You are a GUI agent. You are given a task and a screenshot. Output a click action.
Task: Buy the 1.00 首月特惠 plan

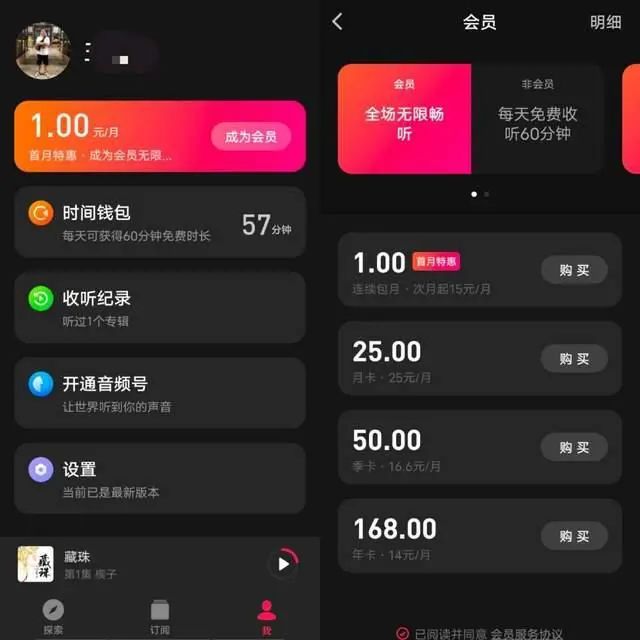[x=574, y=270]
